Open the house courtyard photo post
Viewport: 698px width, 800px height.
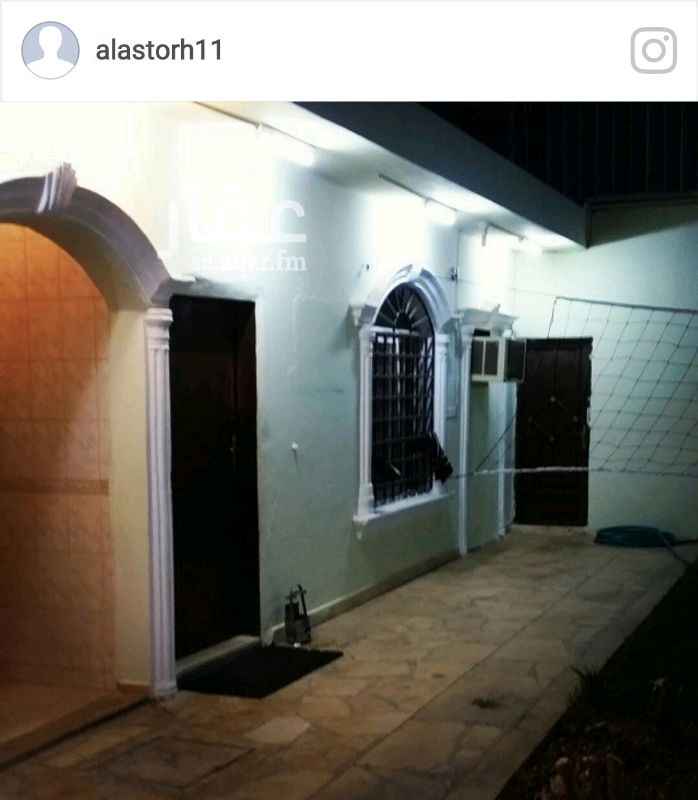click(x=349, y=450)
